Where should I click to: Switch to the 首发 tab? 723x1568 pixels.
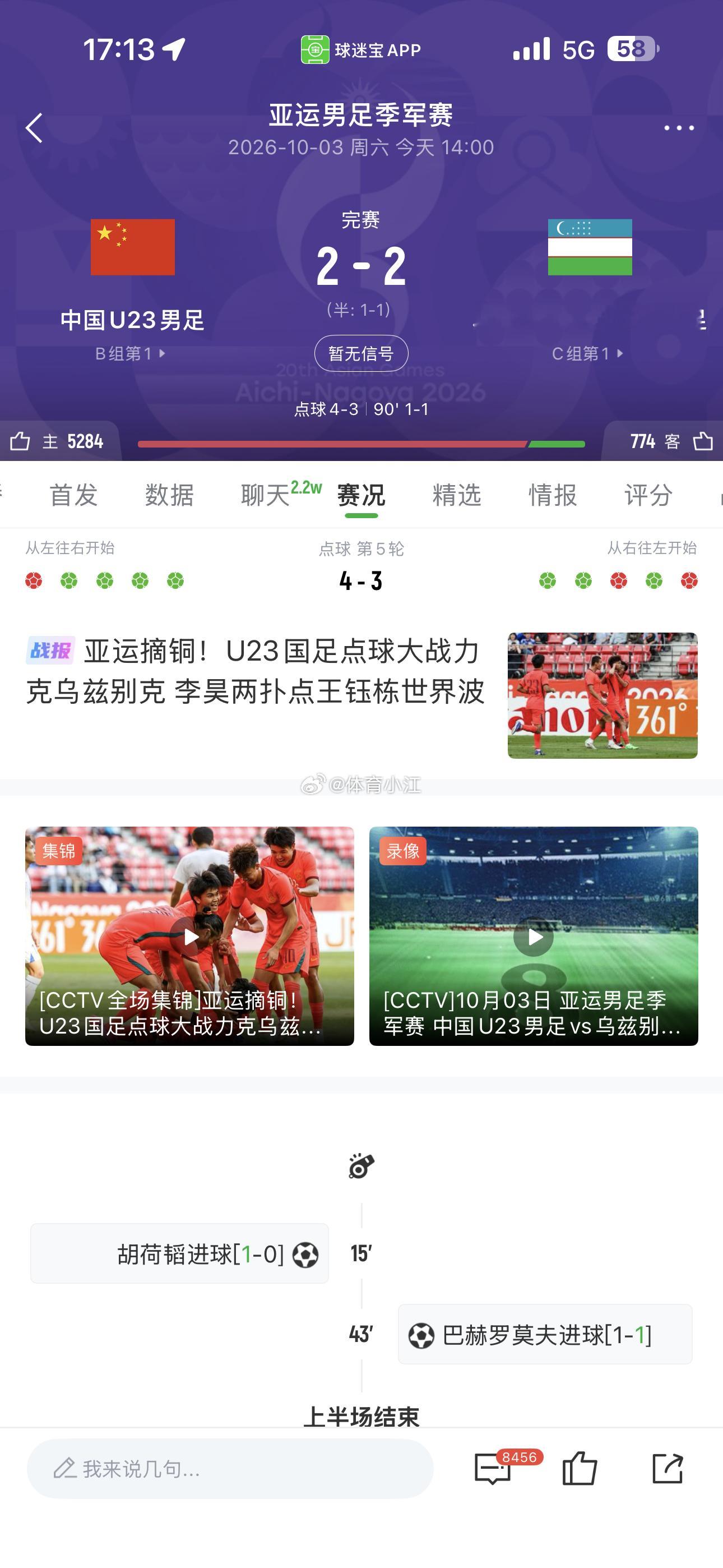[x=73, y=495]
